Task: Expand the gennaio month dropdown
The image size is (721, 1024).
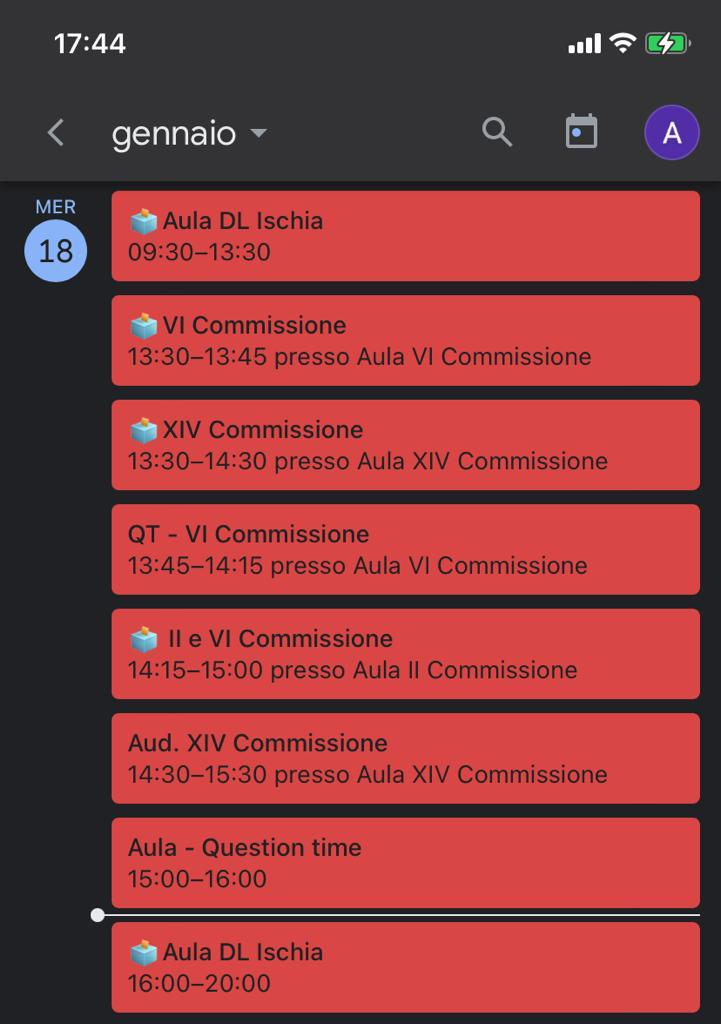Action: coord(189,133)
